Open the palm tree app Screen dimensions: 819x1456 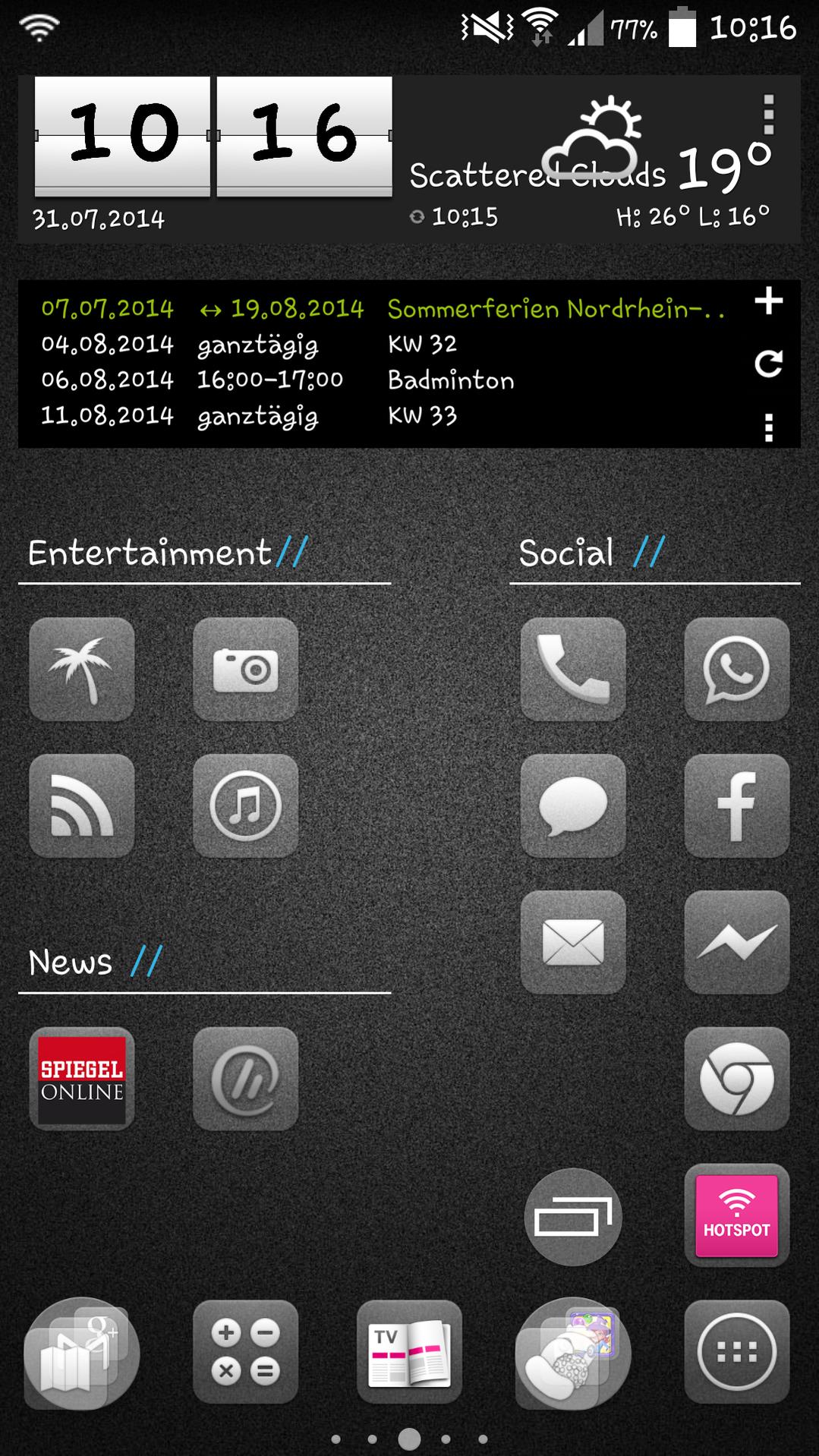[x=82, y=670]
